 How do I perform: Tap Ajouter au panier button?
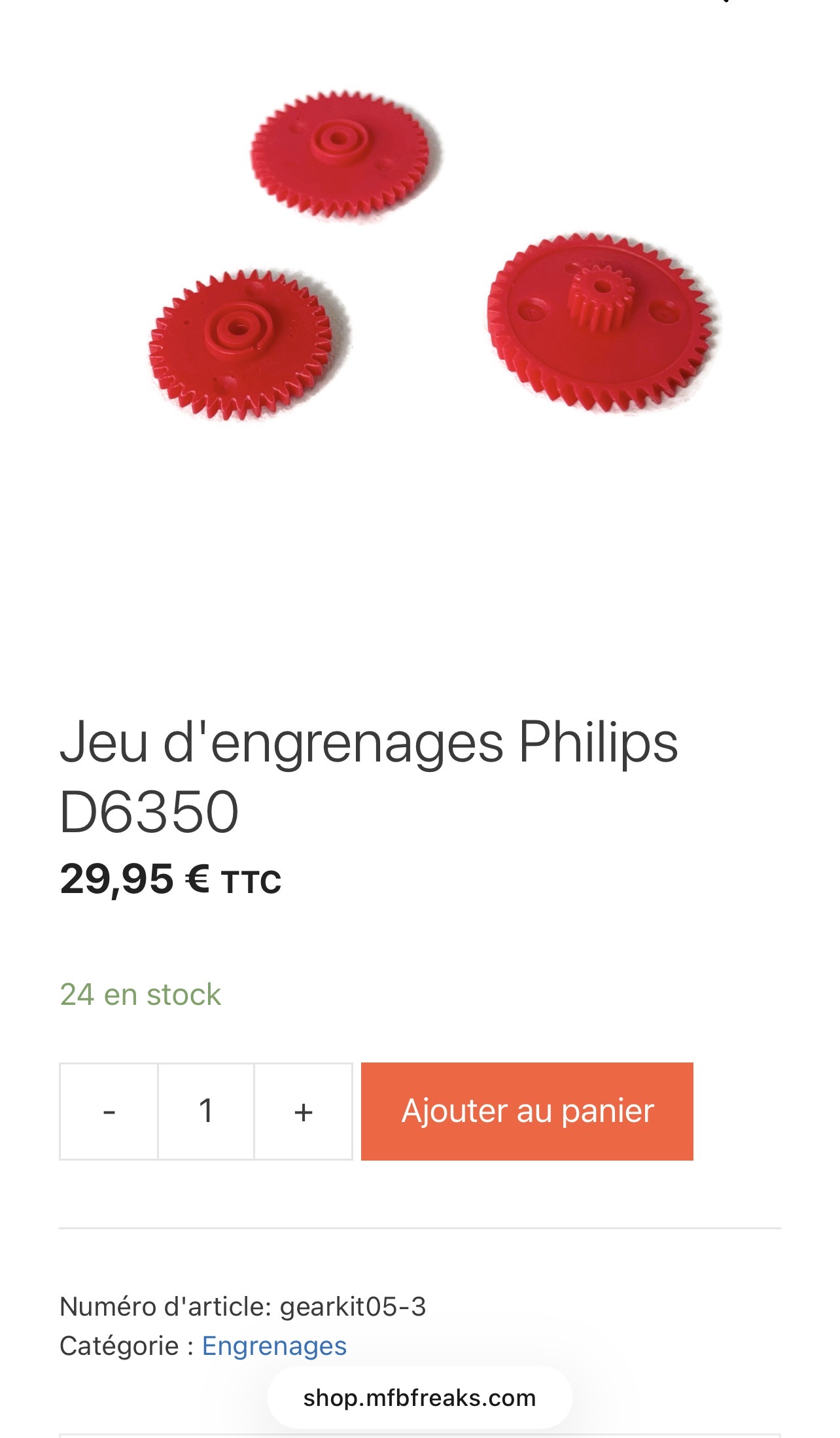[x=527, y=1112]
